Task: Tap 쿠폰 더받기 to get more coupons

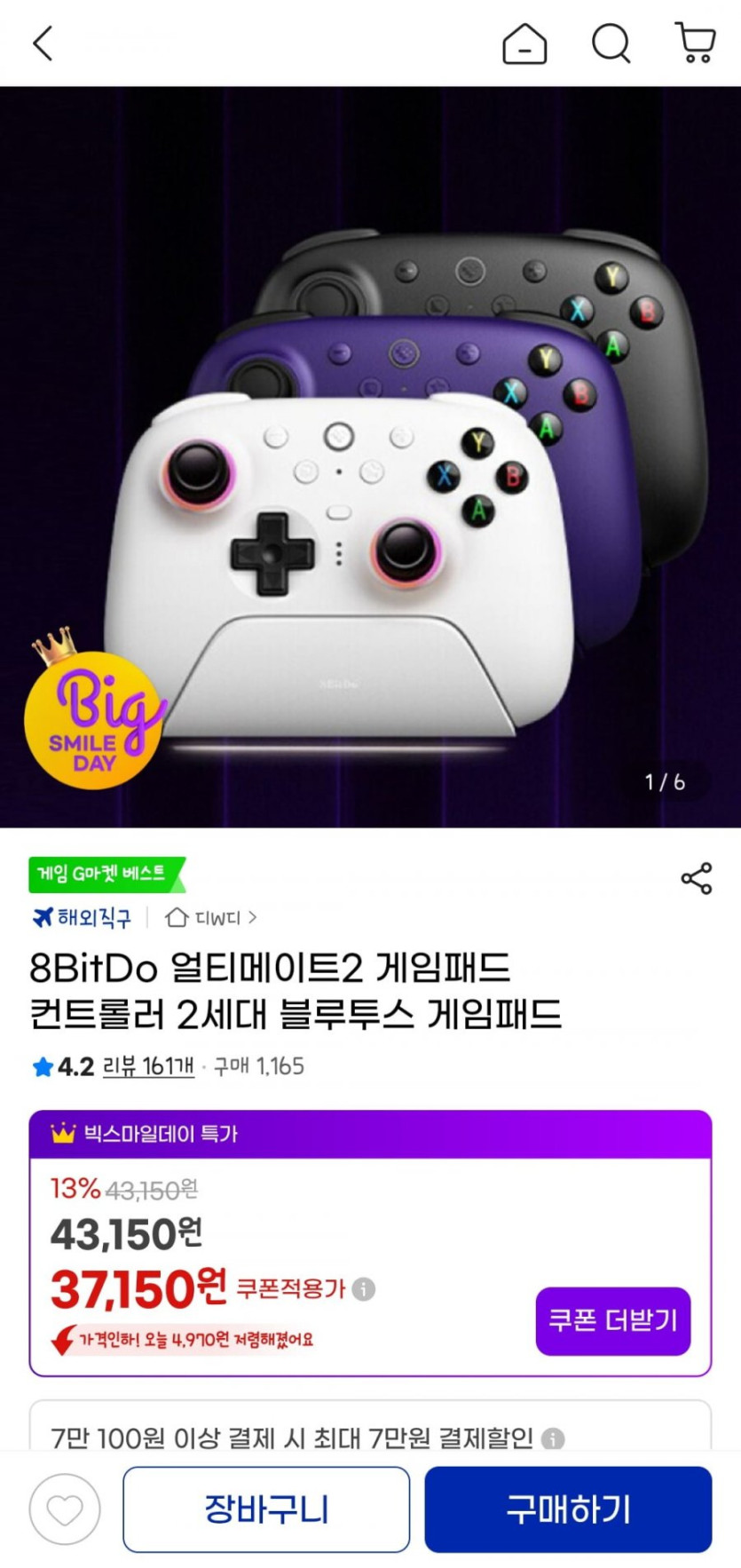Action: pyautogui.click(x=612, y=1320)
